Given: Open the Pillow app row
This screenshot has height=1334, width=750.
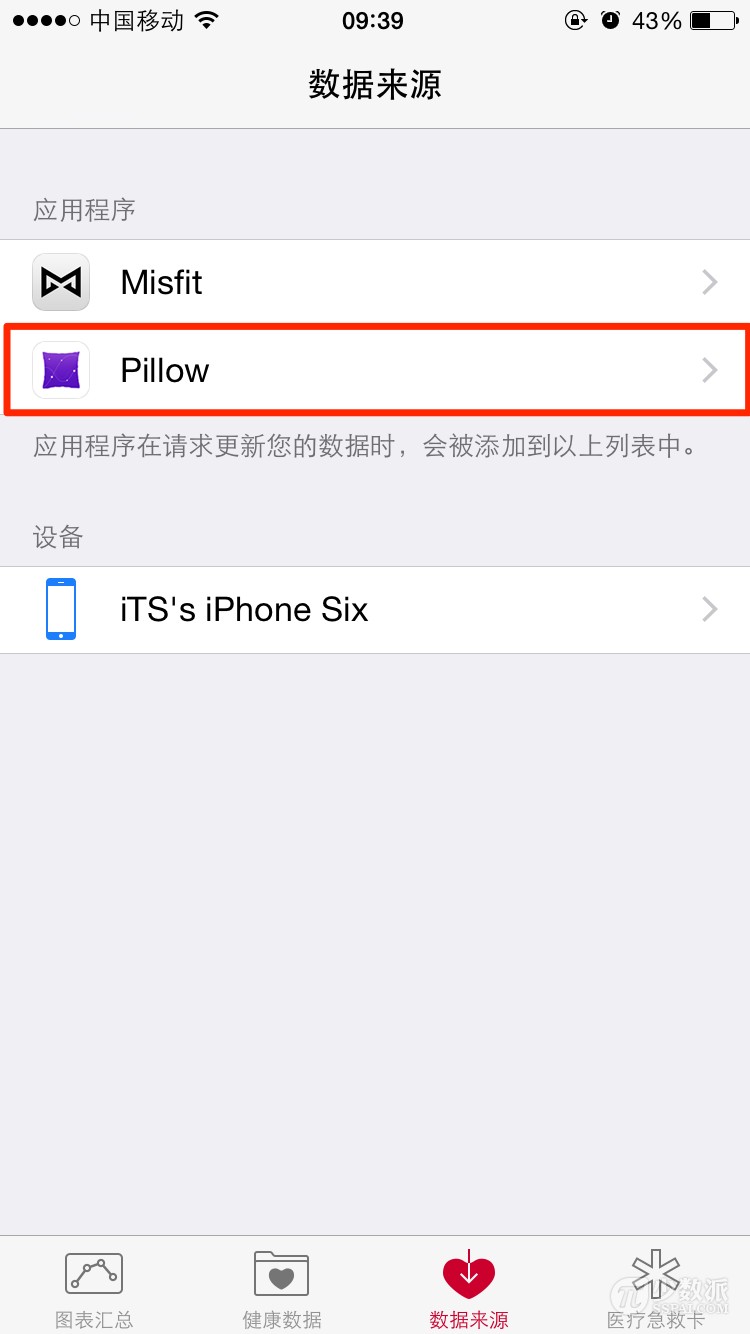Looking at the screenshot, I should [x=375, y=370].
